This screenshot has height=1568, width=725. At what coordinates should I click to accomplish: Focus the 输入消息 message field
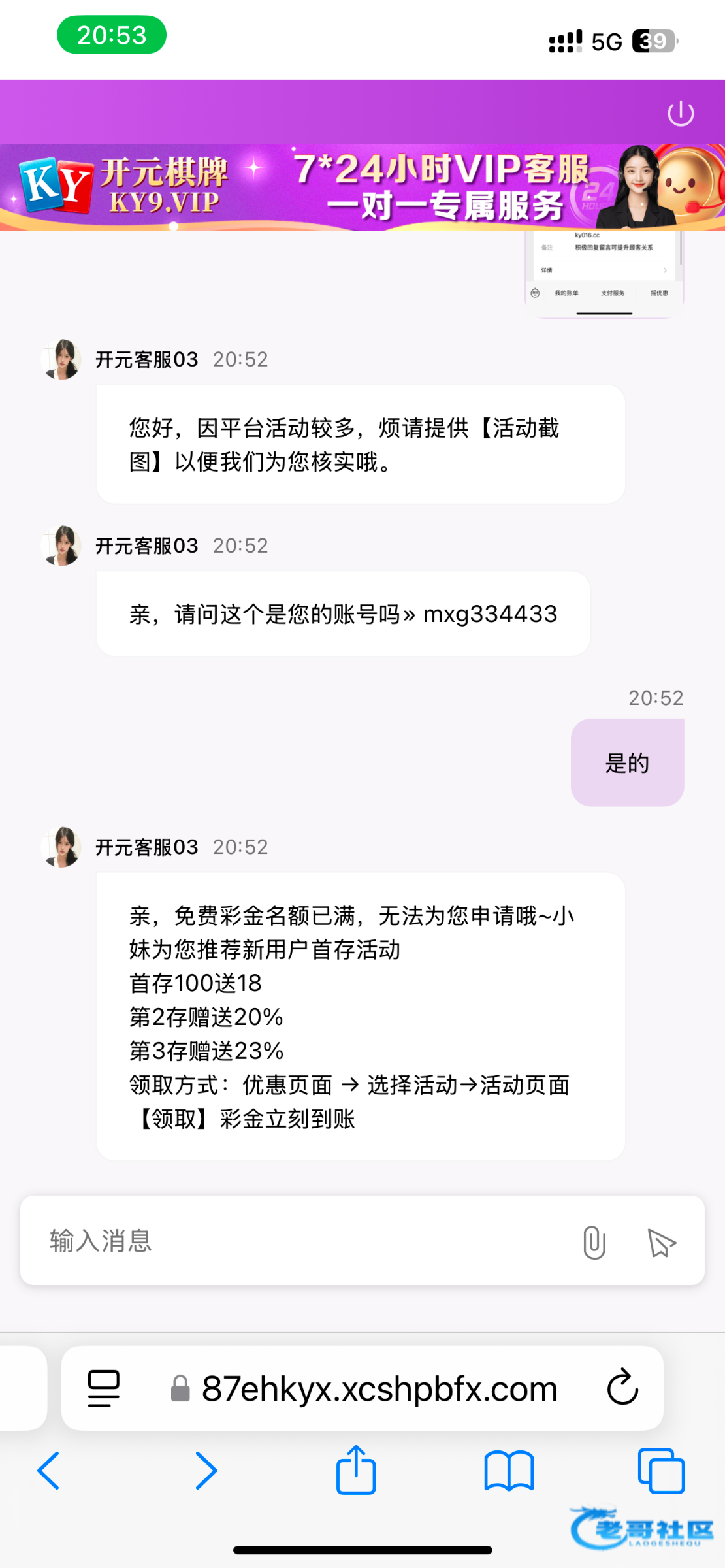coord(294,1241)
